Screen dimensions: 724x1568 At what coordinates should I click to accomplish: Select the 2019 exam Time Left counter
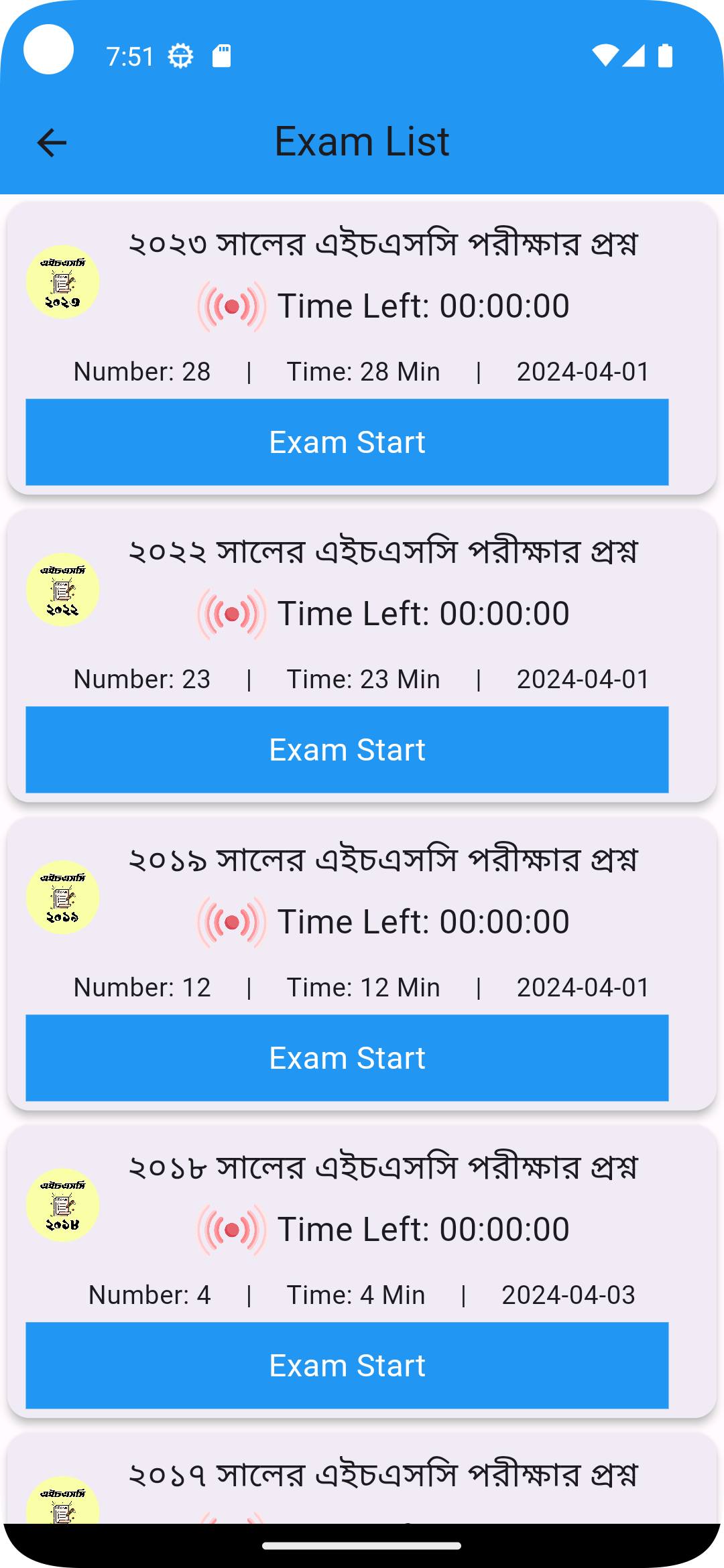coord(423,921)
